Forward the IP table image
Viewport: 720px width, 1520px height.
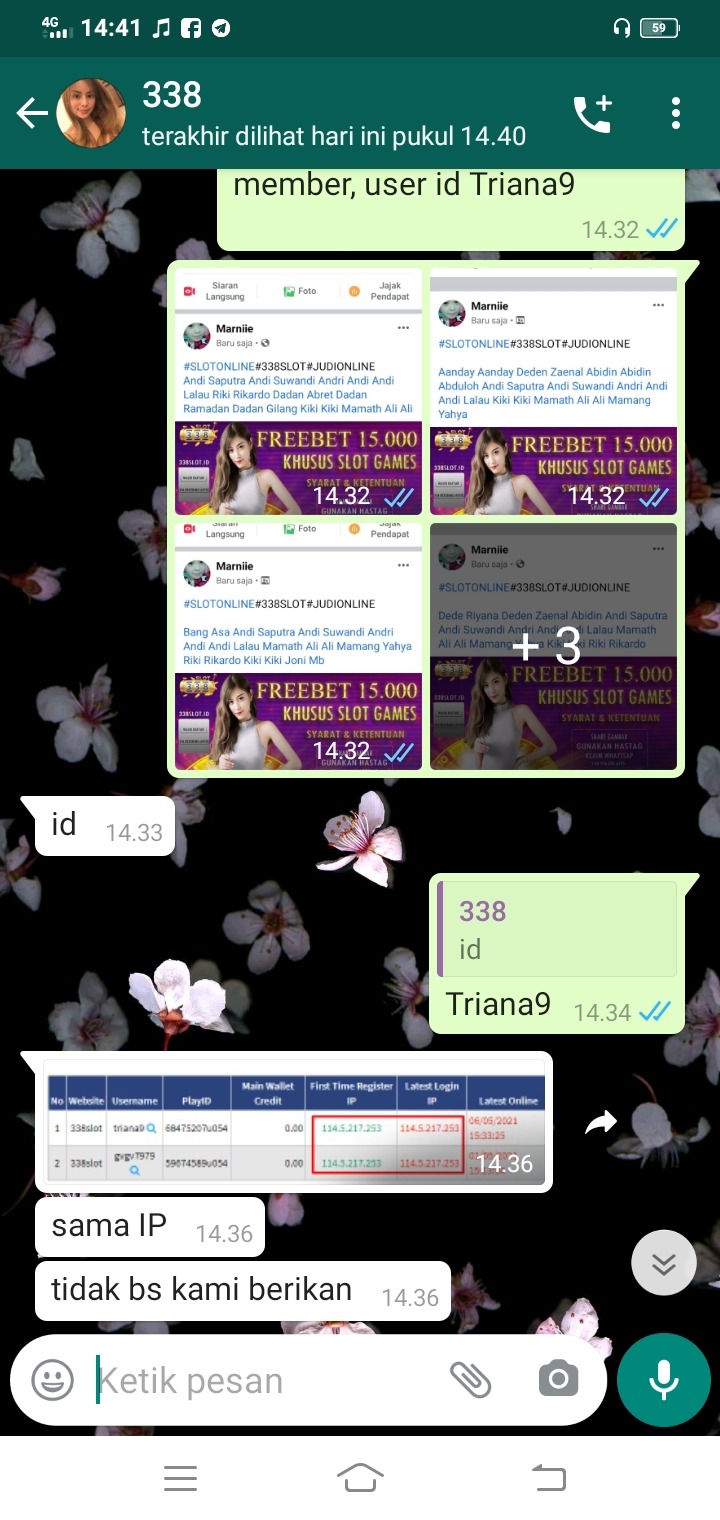[x=601, y=1123]
